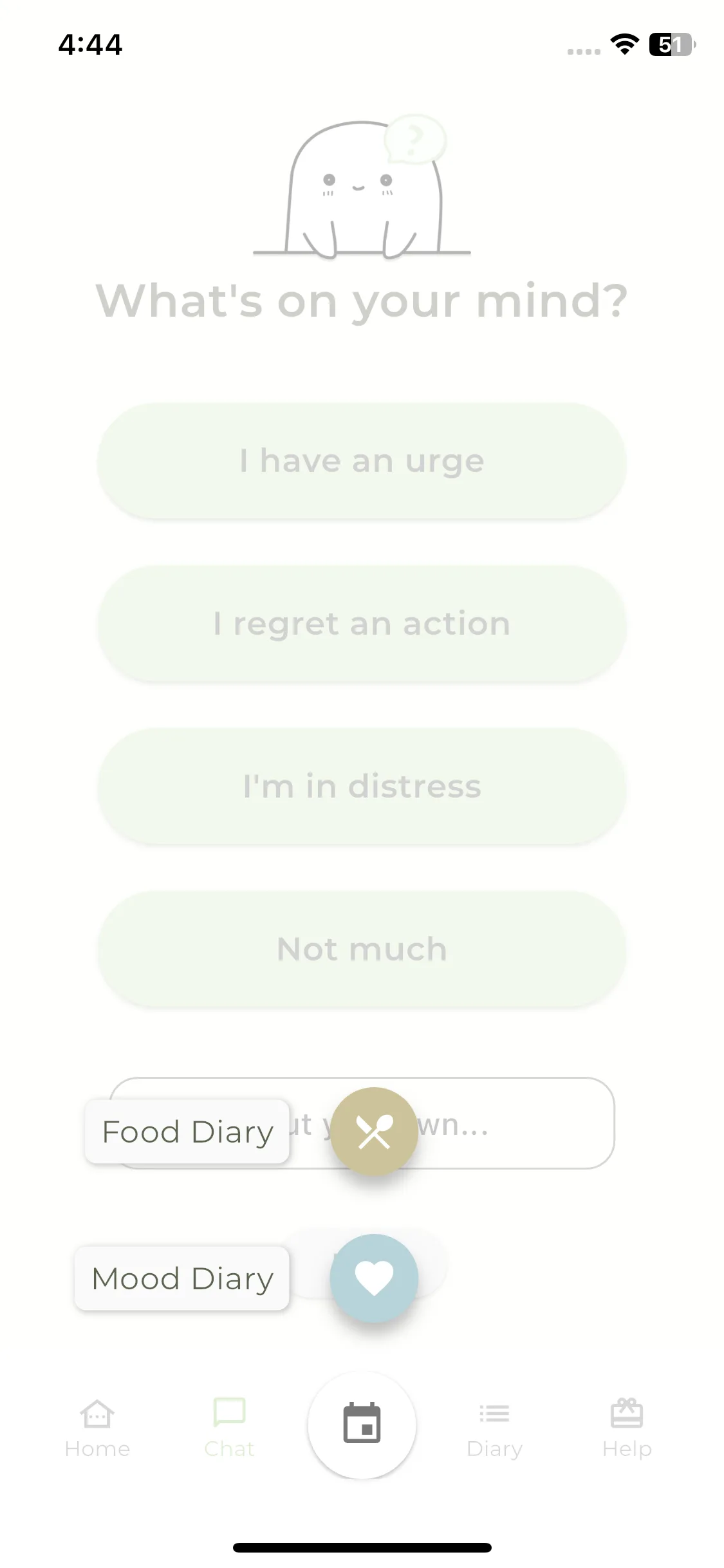Switch to the Home tab

point(97,1428)
